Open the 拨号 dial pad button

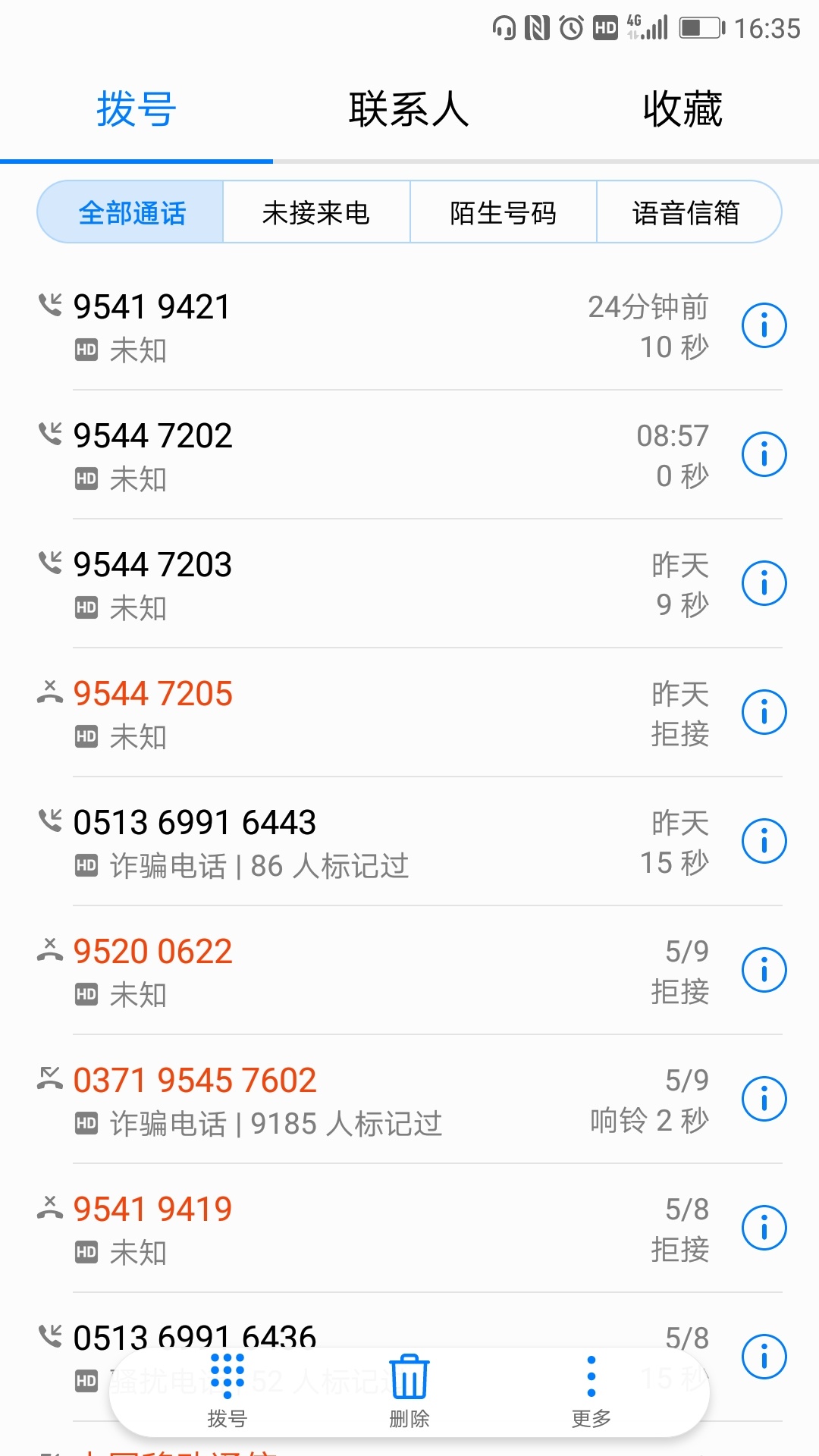pyautogui.click(x=227, y=1389)
